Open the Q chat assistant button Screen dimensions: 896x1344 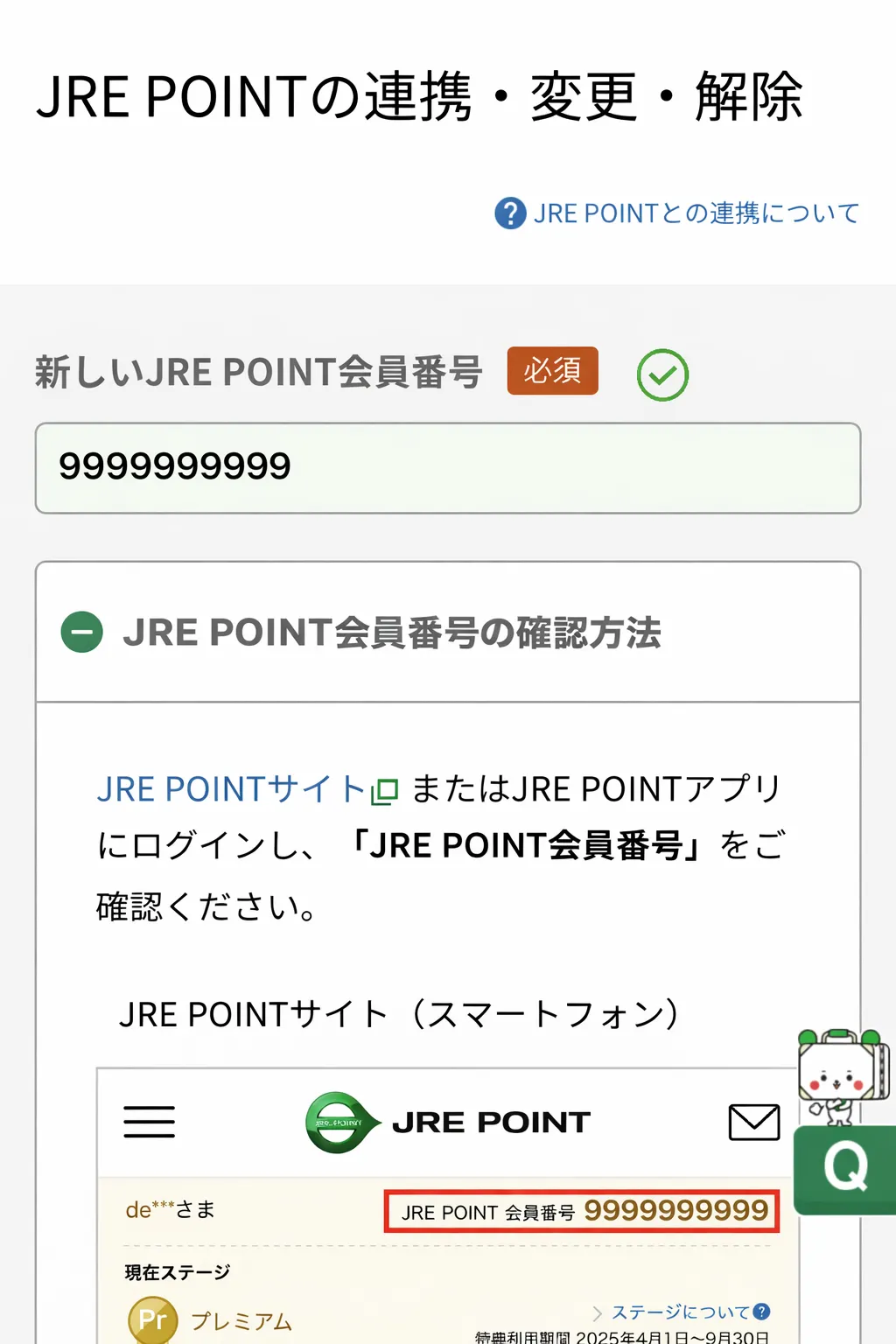coord(845,1166)
